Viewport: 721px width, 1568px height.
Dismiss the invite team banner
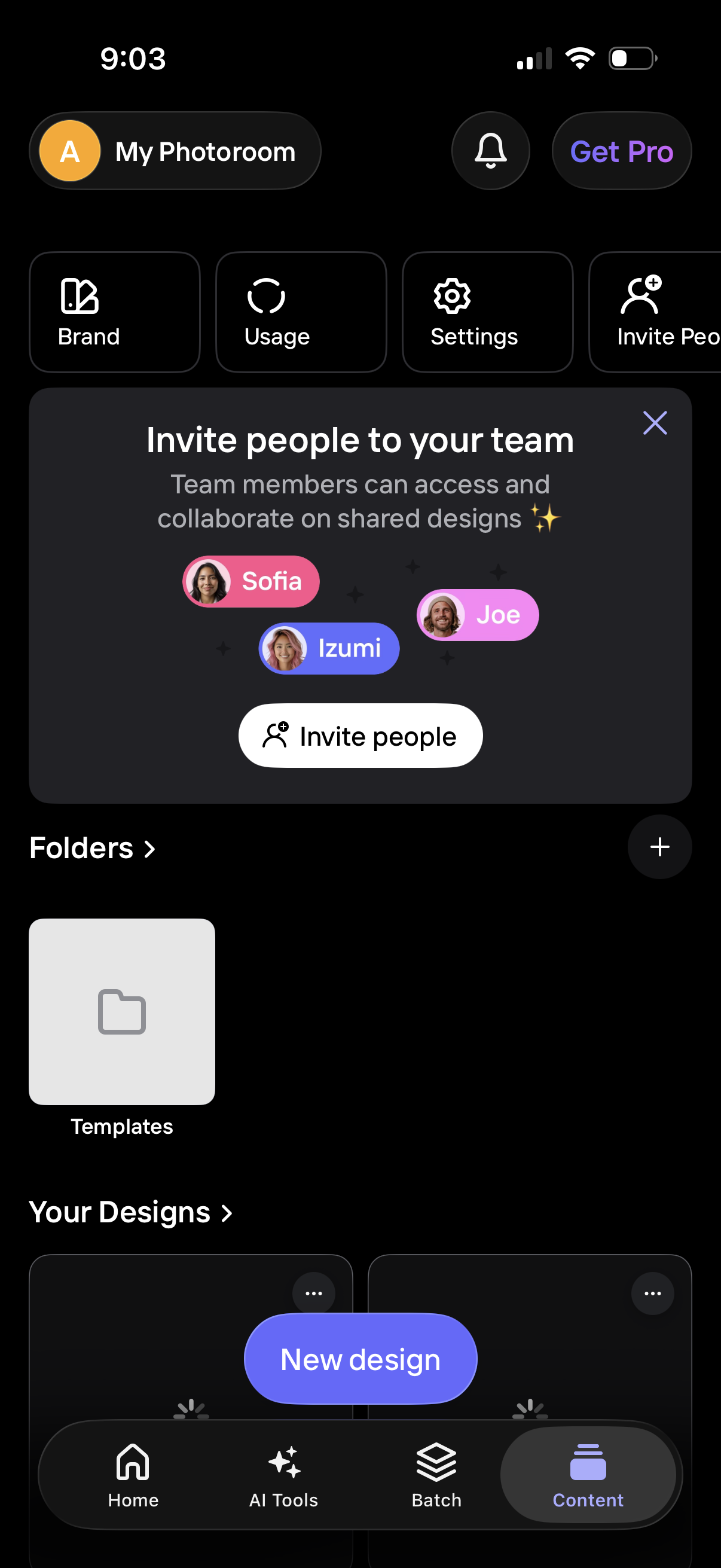655,422
